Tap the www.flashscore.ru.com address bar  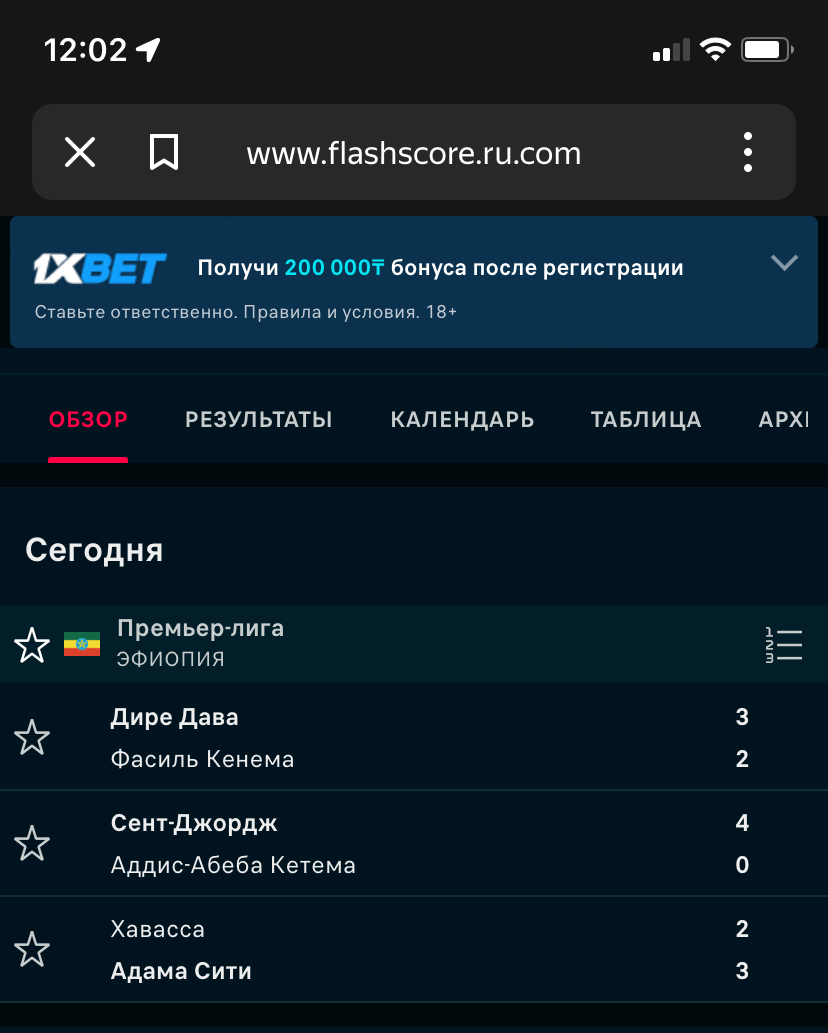(x=413, y=153)
